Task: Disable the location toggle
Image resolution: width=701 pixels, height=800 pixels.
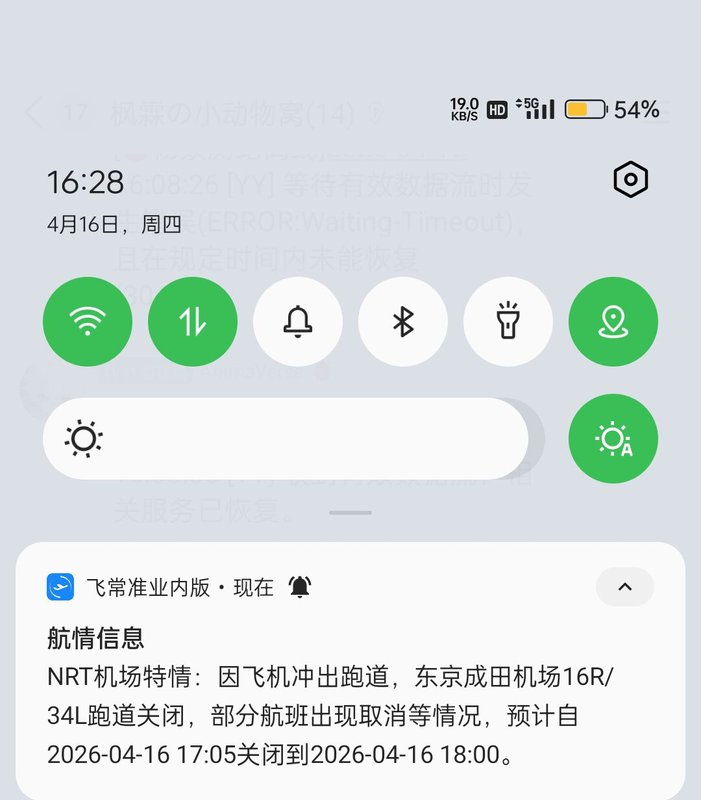Action: (613, 321)
